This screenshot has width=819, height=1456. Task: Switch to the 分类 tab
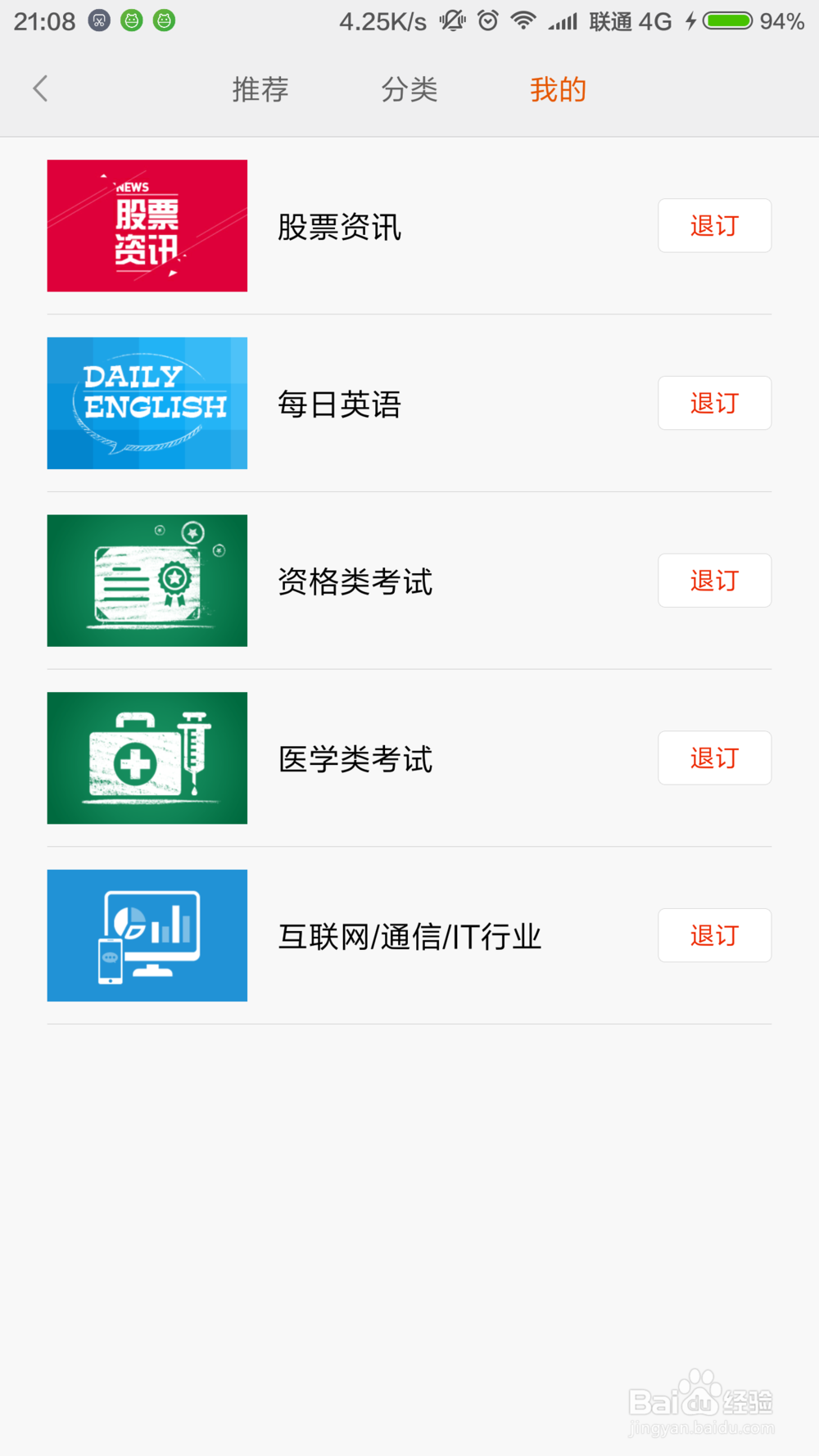click(409, 89)
